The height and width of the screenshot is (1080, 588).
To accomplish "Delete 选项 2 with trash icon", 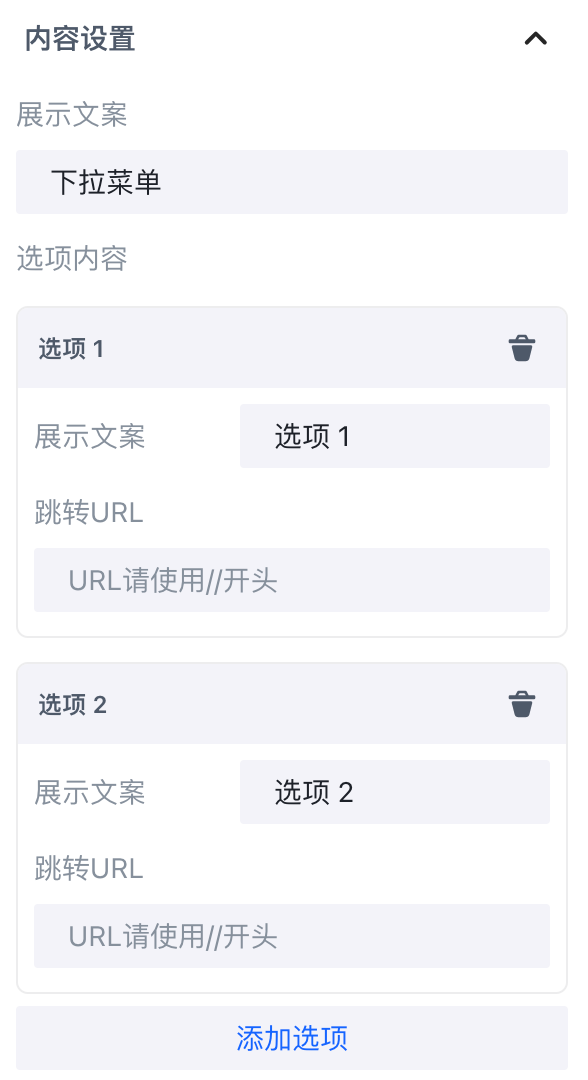I will tap(522, 705).
